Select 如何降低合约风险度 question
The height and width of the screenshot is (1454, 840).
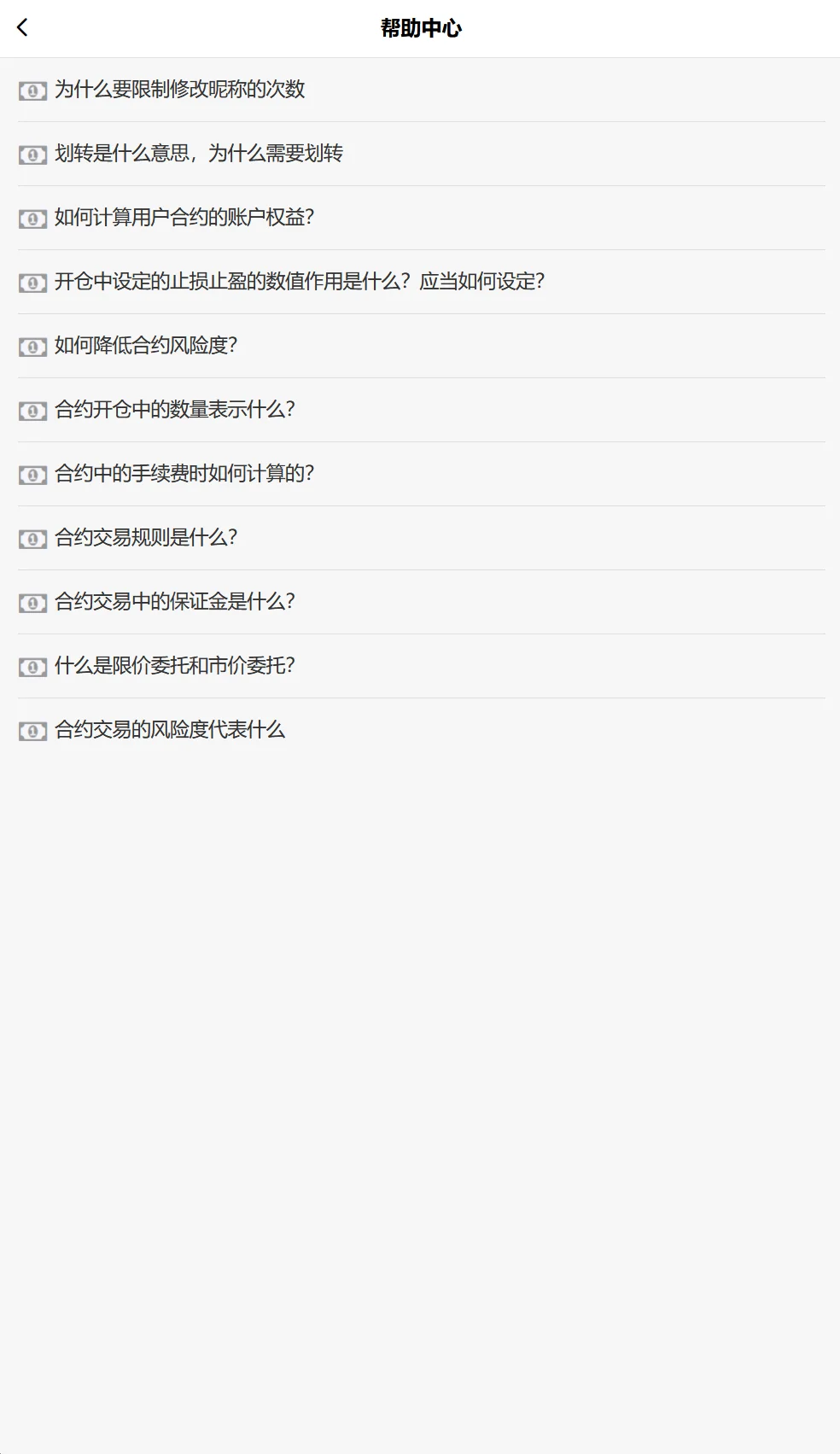[x=145, y=346]
